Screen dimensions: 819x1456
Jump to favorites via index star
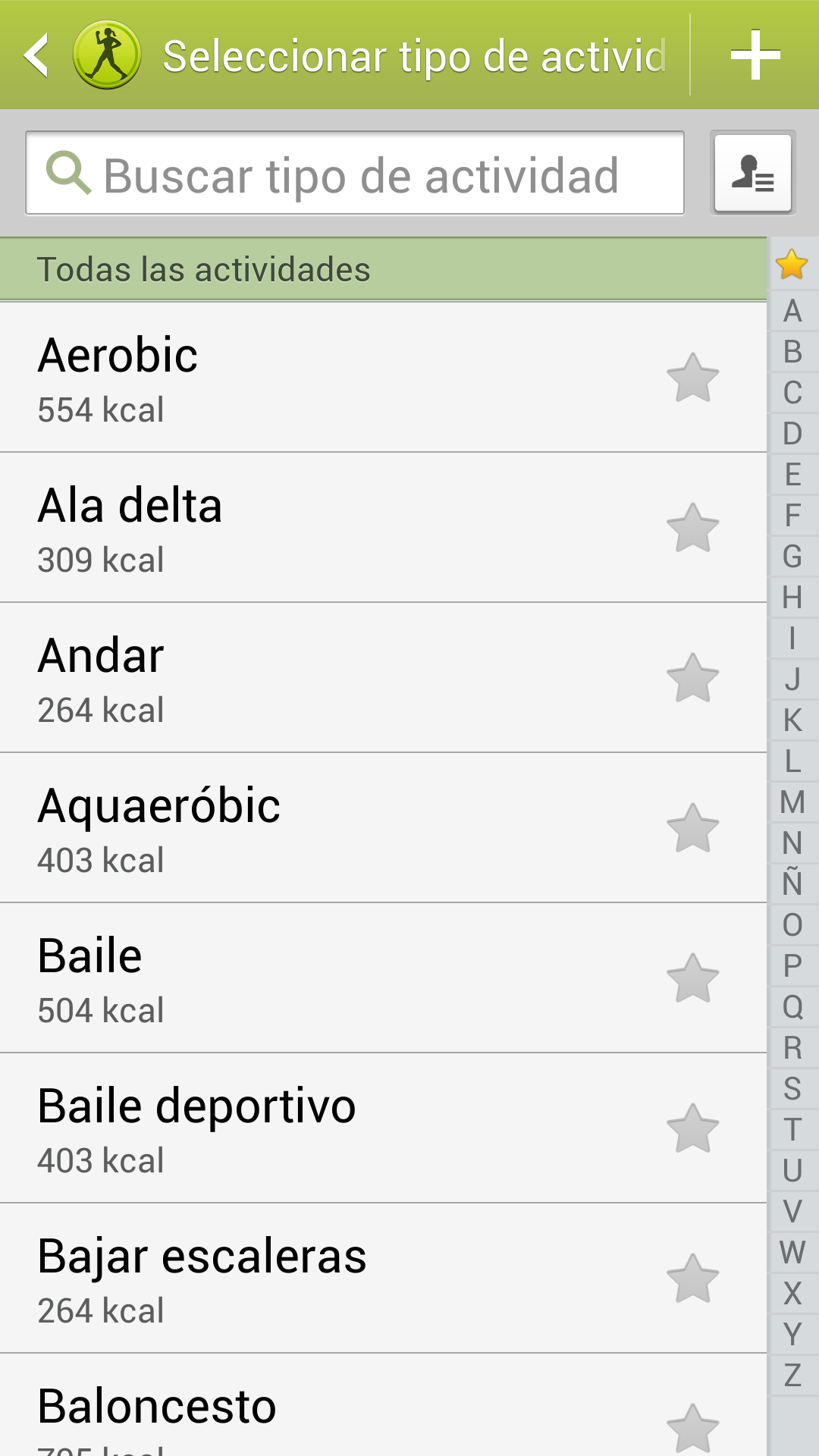pyautogui.click(x=792, y=265)
